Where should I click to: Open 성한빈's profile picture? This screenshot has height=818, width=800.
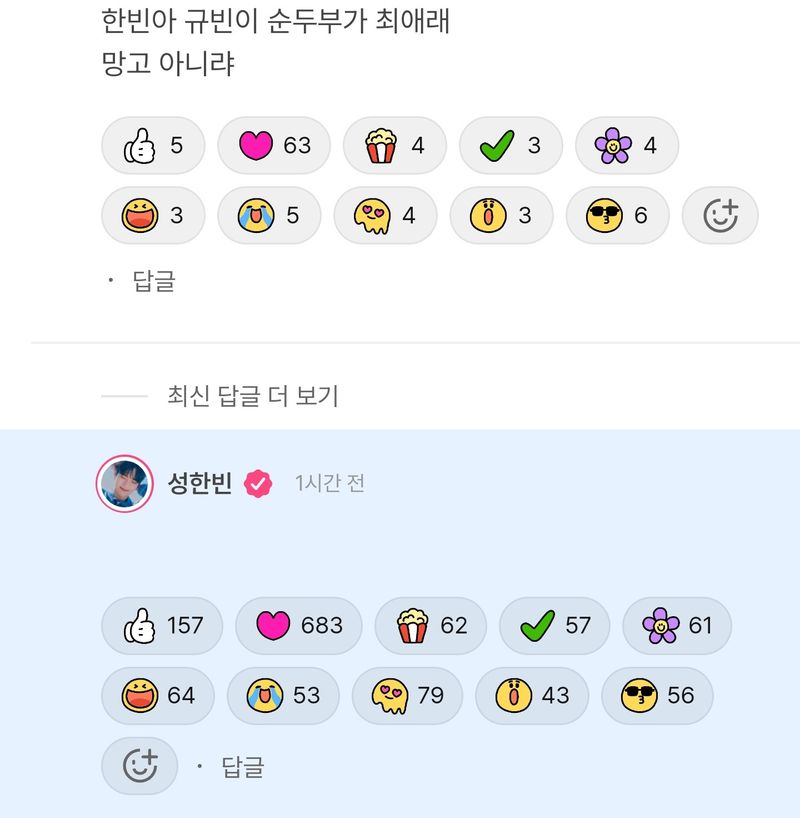click(124, 484)
